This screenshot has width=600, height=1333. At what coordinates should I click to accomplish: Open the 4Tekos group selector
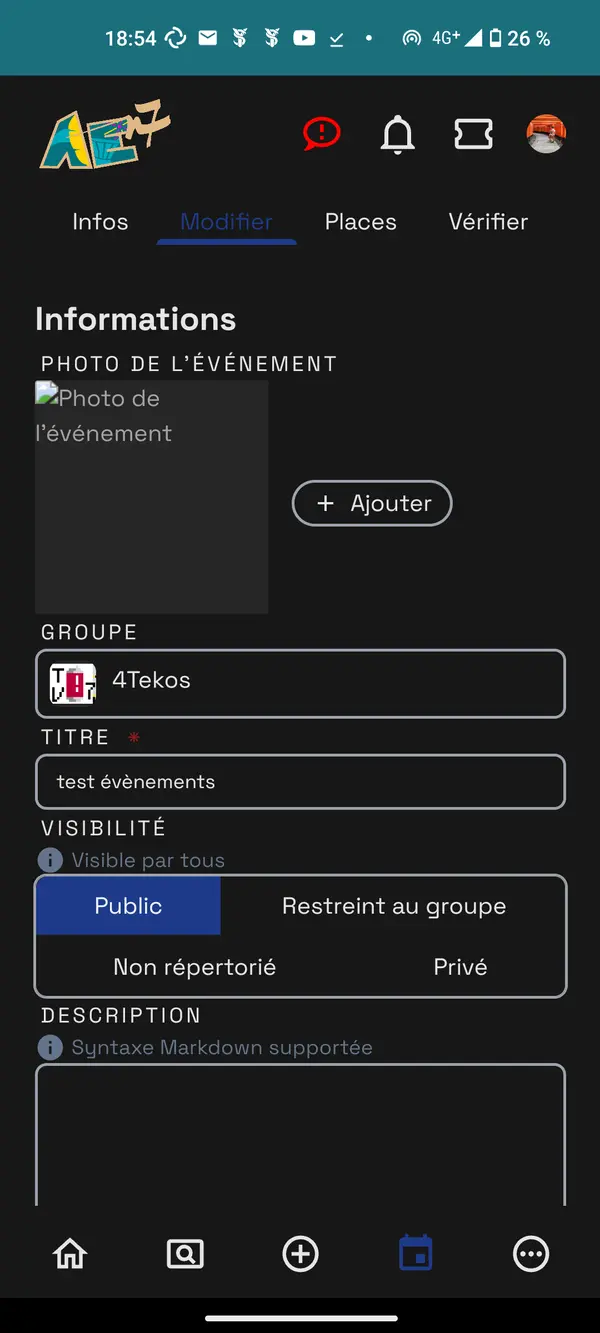pyautogui.click(x=300, y=684)
